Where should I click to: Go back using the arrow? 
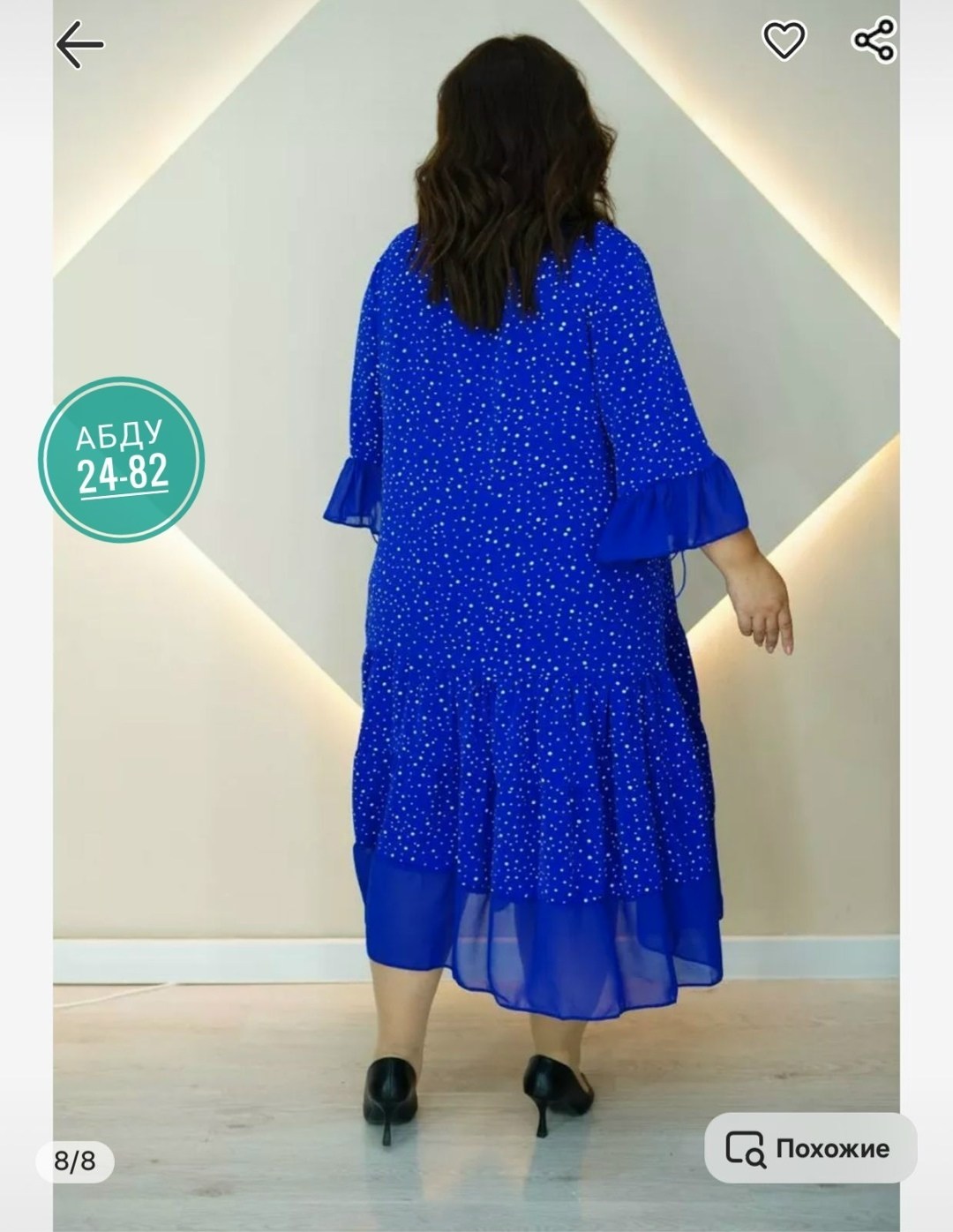[x=79, y=45]
